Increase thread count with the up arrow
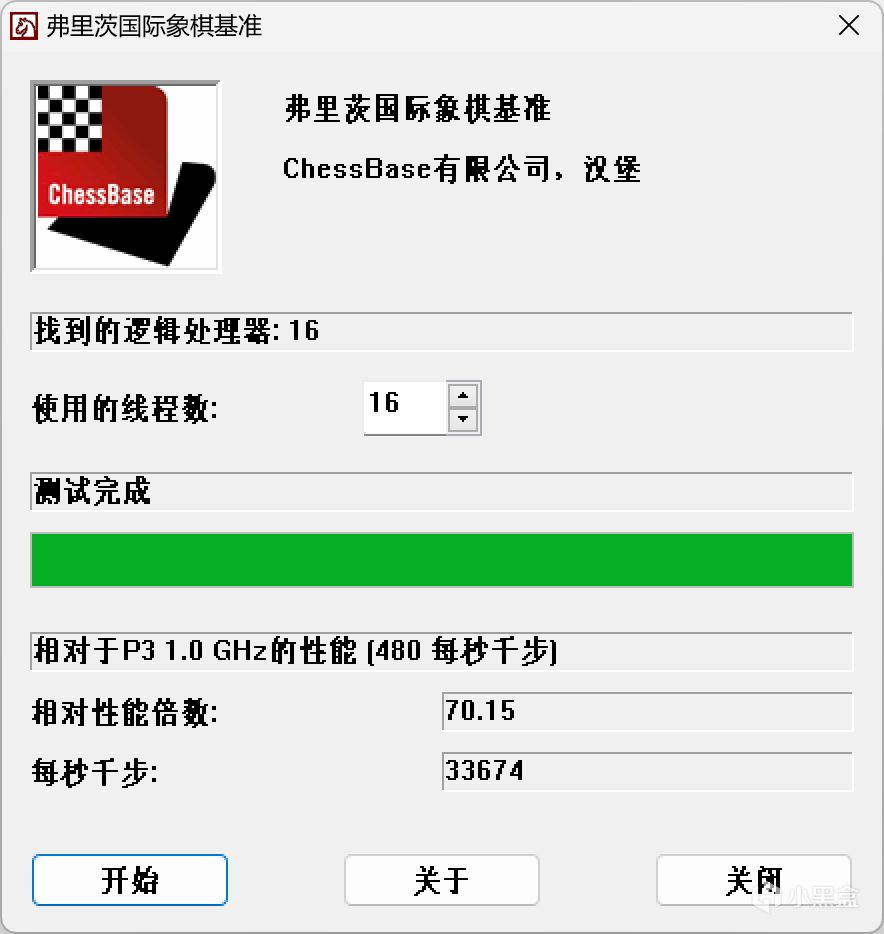 (461, 395)
